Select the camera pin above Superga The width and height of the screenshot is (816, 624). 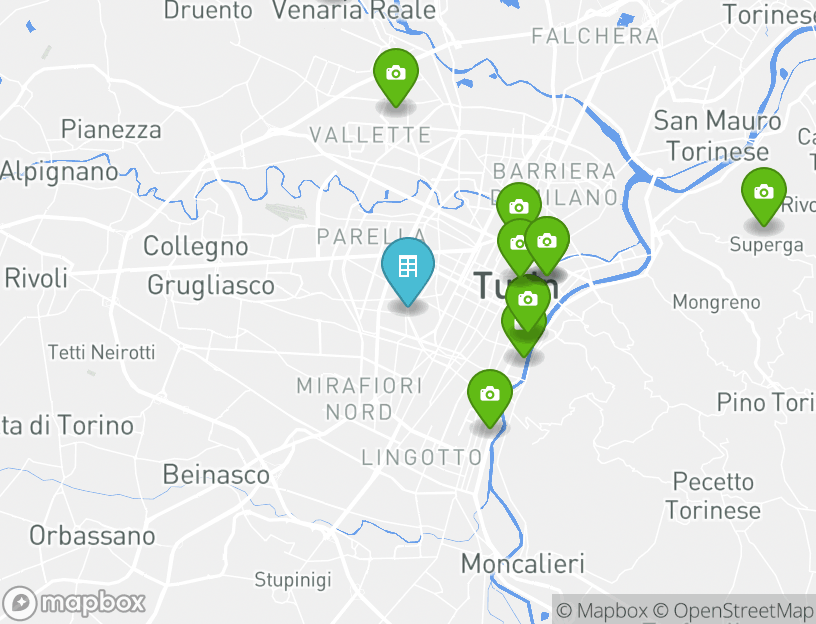click(763, 193)
